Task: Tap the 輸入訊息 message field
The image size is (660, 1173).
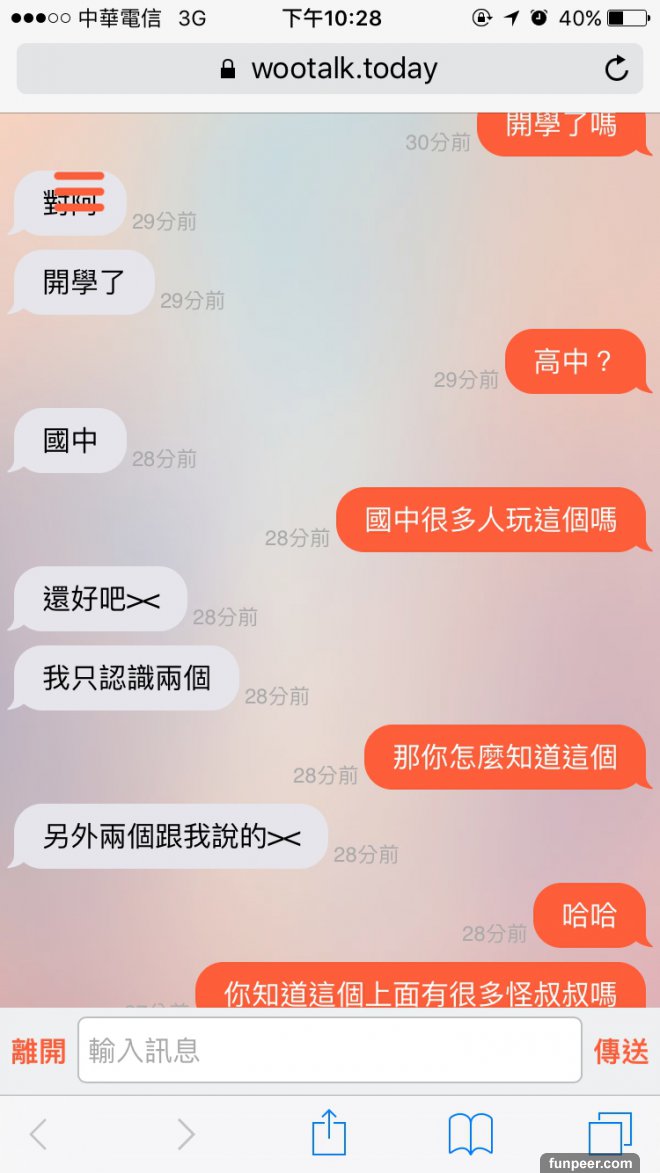Action: click(x=329, y=1050)
